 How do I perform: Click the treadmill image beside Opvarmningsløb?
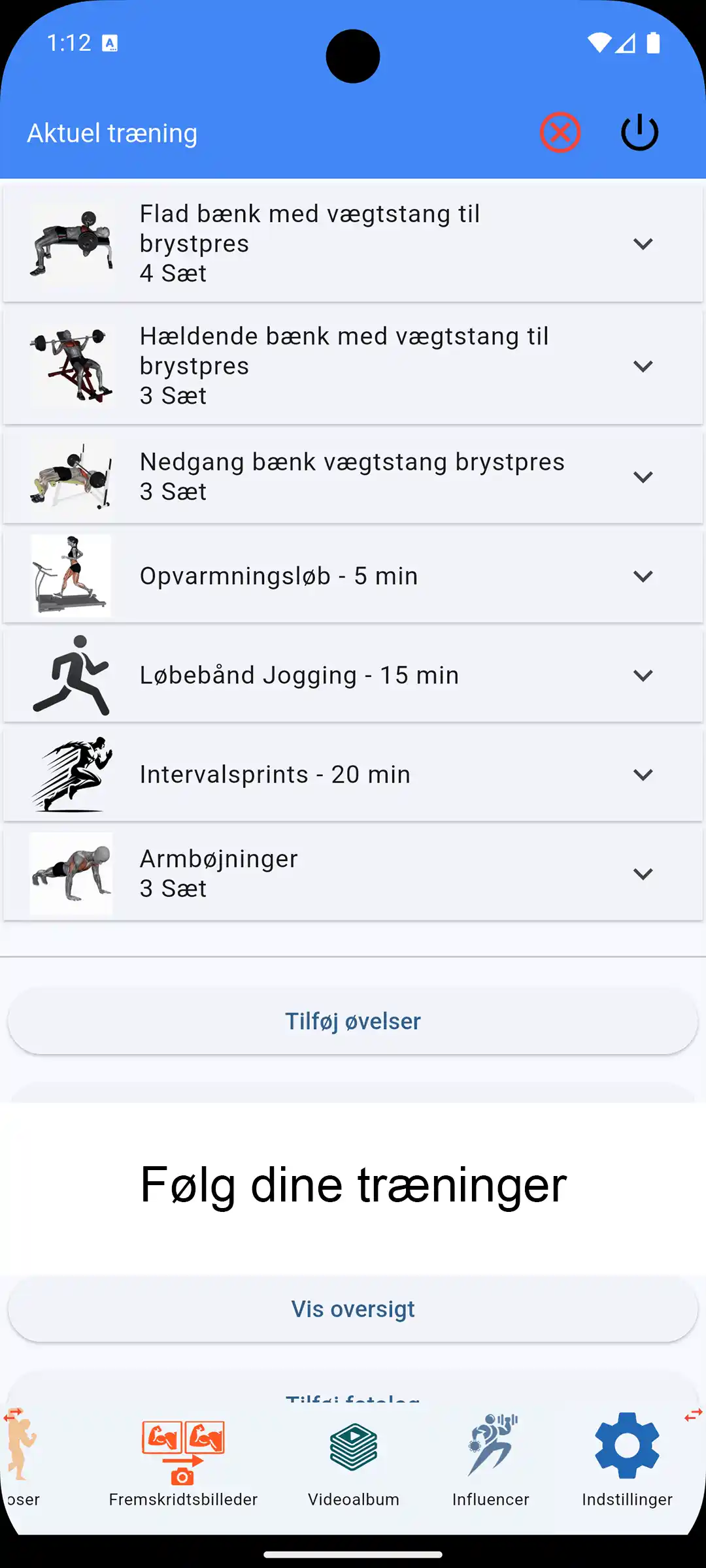(71, 575)
